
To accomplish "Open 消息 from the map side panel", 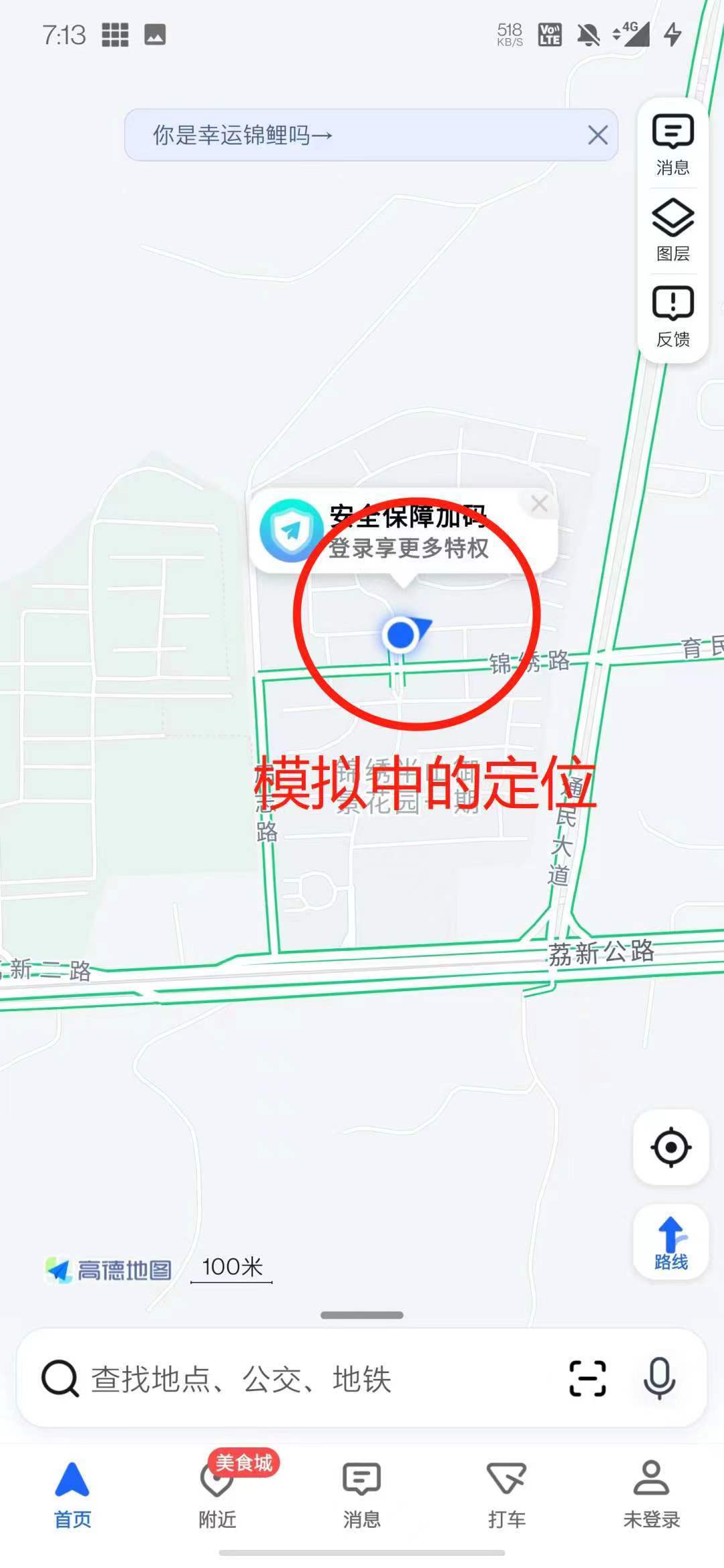I will tap(672, 145).
